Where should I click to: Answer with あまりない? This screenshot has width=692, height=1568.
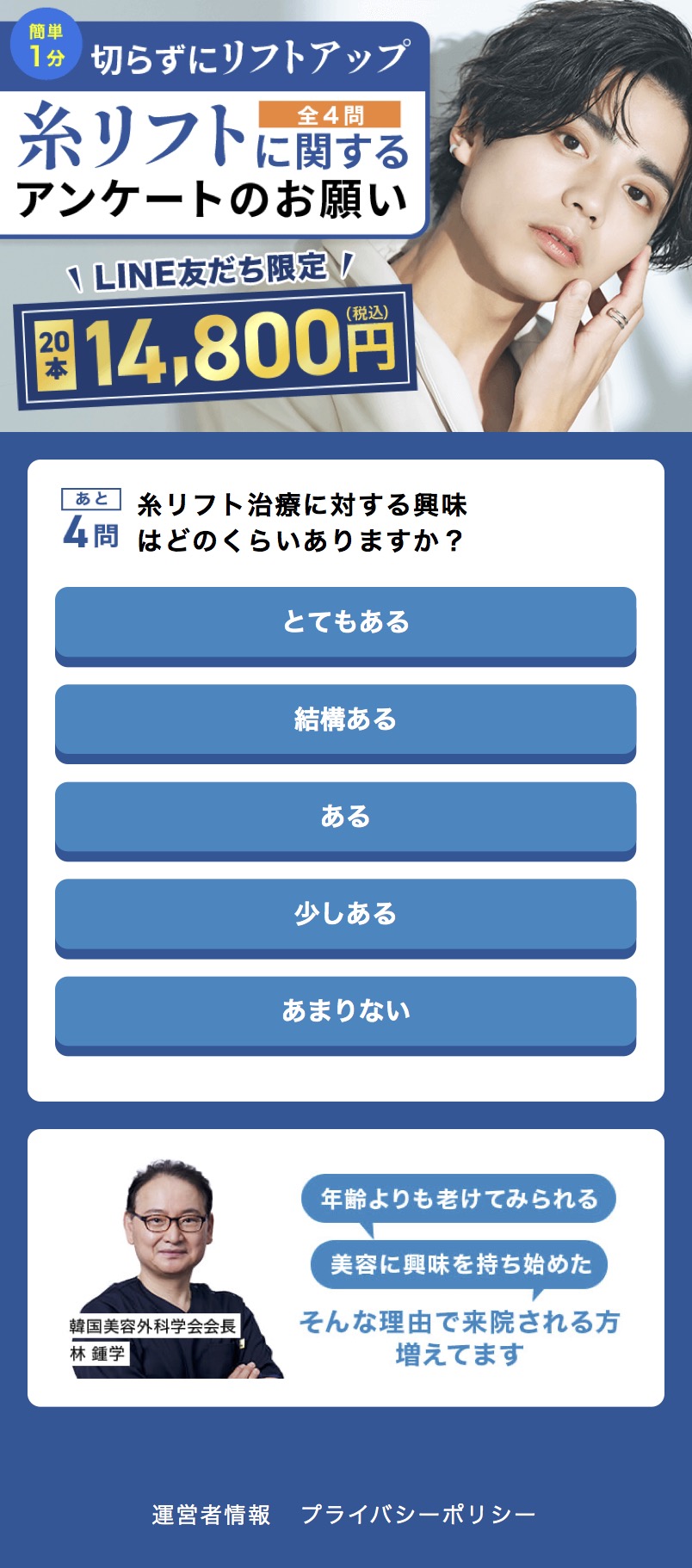[x=345, y=1012]
